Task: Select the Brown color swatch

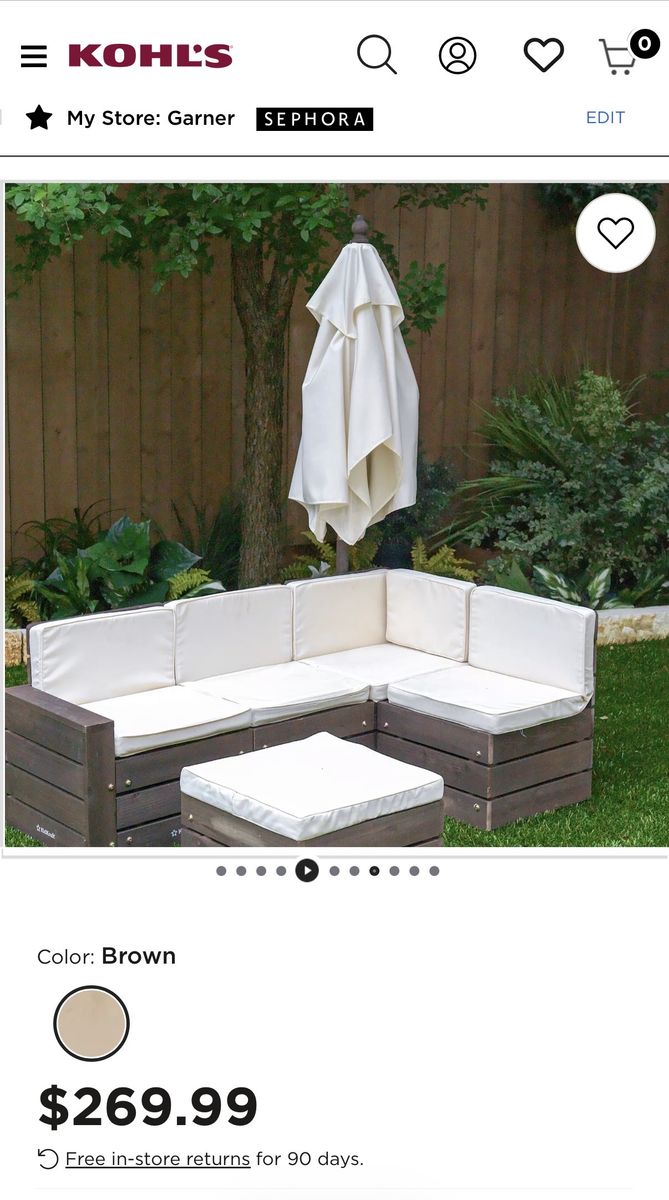Action: coord(91,1023)
